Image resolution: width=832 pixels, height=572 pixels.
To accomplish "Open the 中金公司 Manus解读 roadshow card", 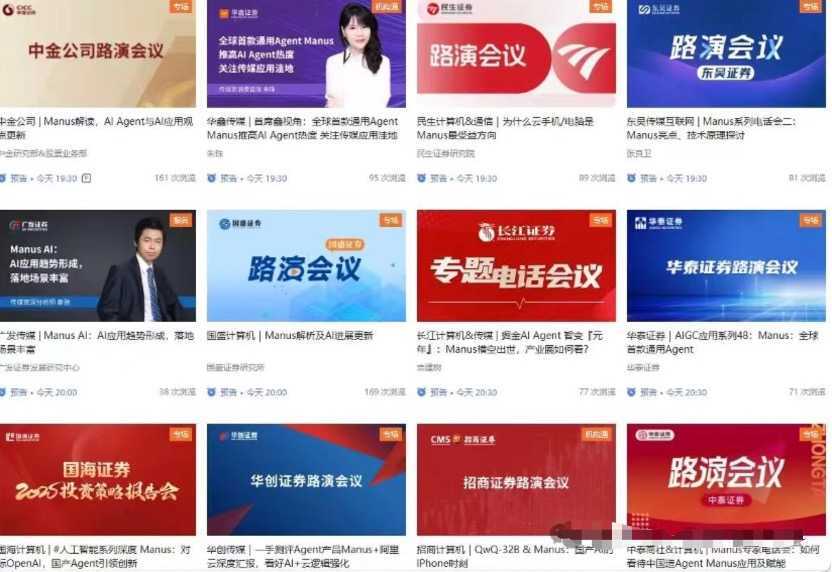I will pyautogui.click(x=97, y=52).
